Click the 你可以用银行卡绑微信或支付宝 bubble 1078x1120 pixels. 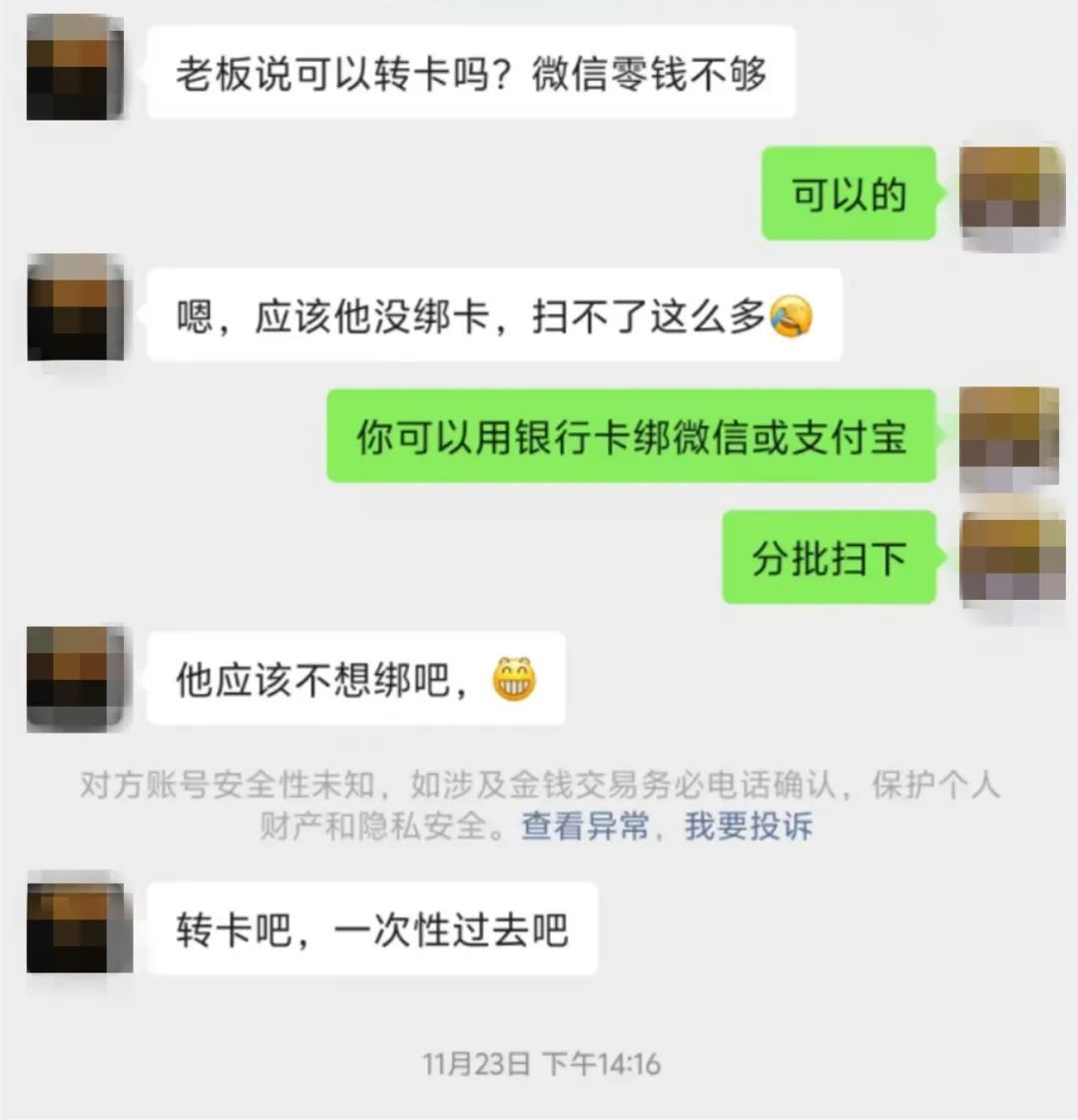click(634, 437)
